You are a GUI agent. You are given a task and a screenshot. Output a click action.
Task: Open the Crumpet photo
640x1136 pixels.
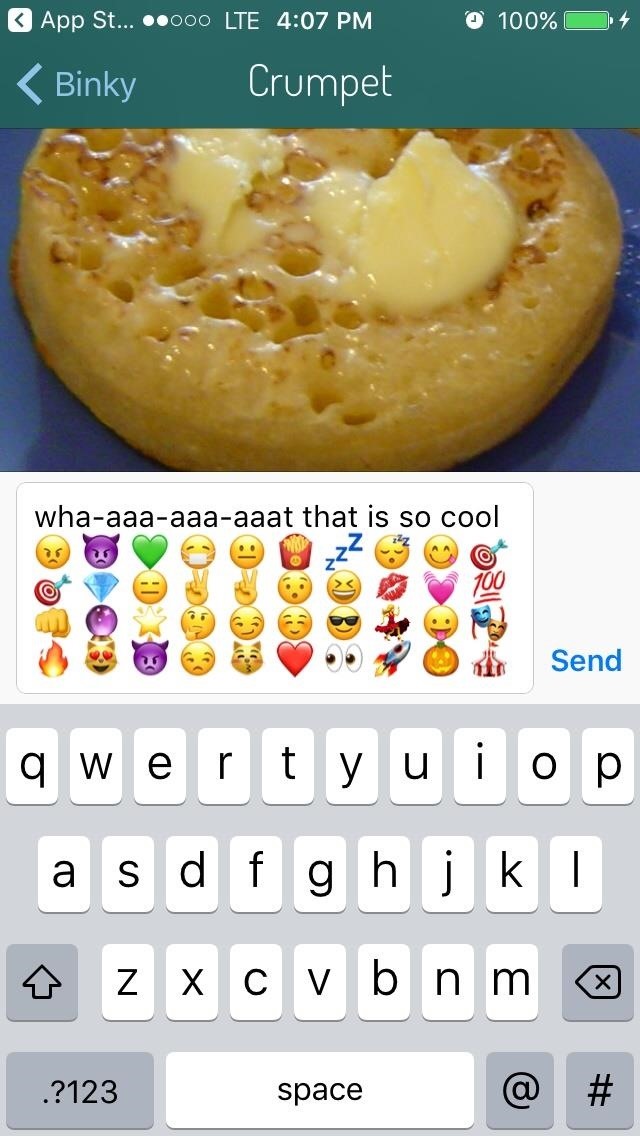(320, 300)
